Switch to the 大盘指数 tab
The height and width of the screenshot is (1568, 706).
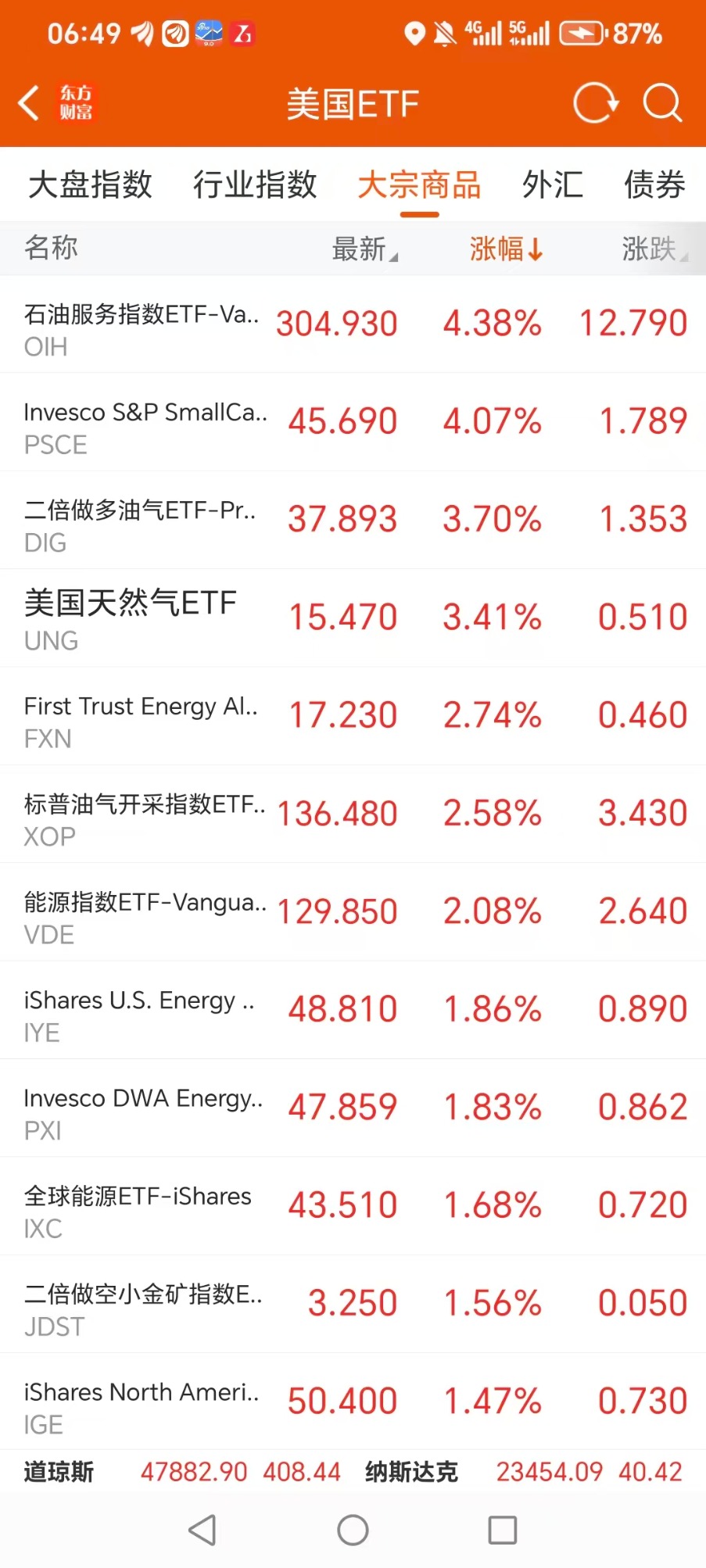pyautogui.click(x=91, y=185)
